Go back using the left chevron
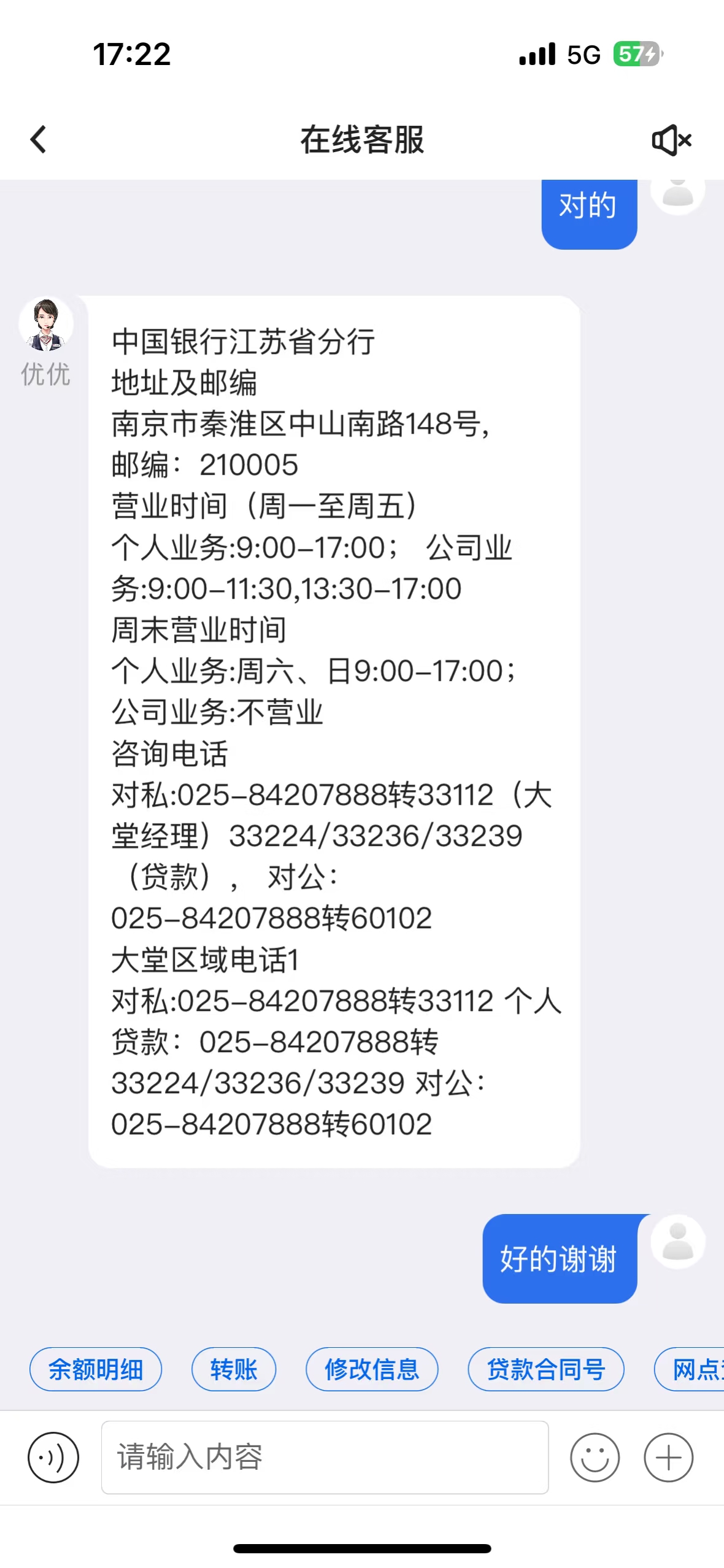Image resolution: width=724 pixels, height=1568 pixels. (38, 140)
